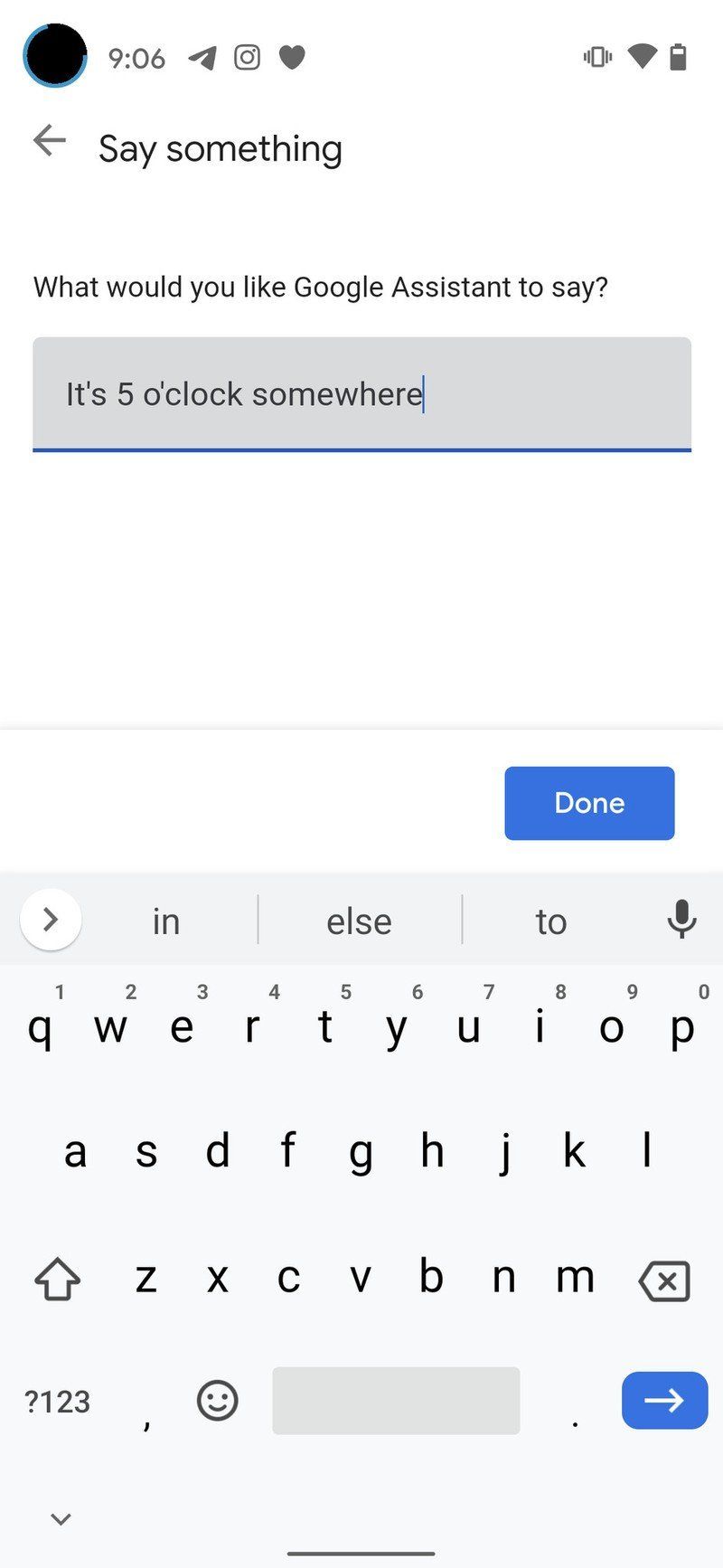Select the emoji icon on the keyboard
Image resolution: width=723 pixels, height=1568 pixels.
tap(216, 1401)
